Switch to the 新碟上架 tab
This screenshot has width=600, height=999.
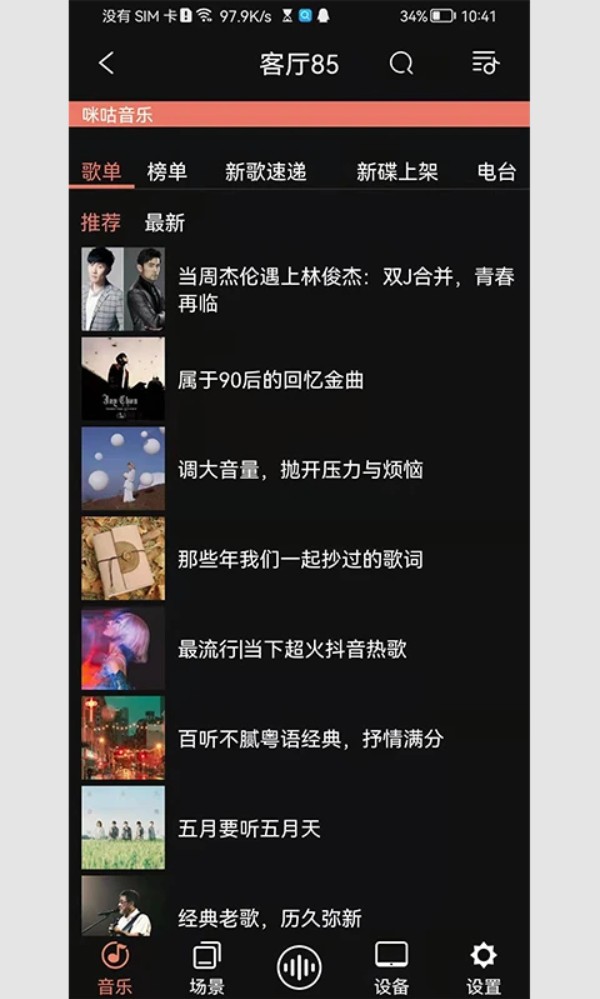pyautogui.click(x=397, y=171)
